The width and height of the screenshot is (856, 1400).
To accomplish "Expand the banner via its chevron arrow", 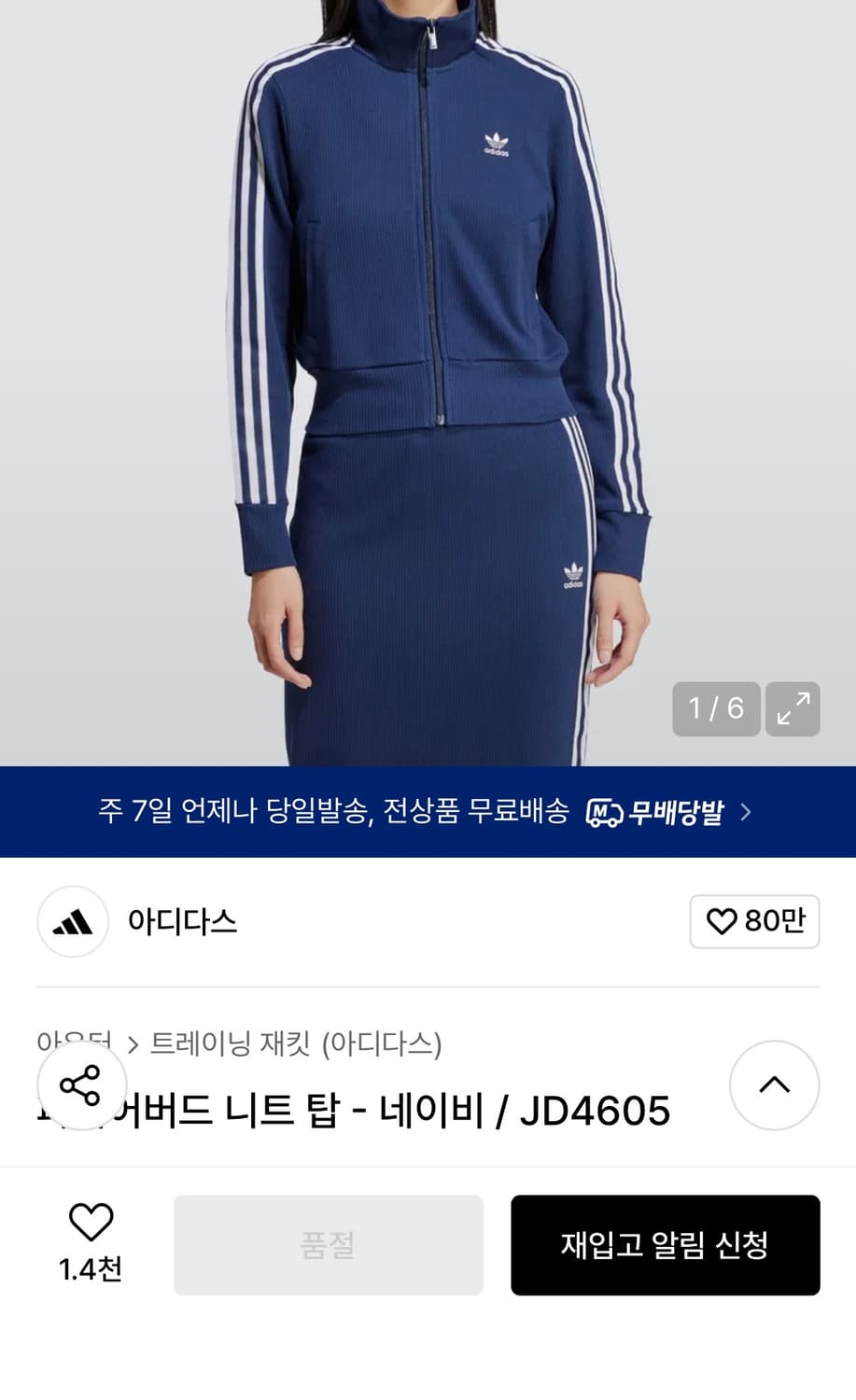I will coord(747,811).
